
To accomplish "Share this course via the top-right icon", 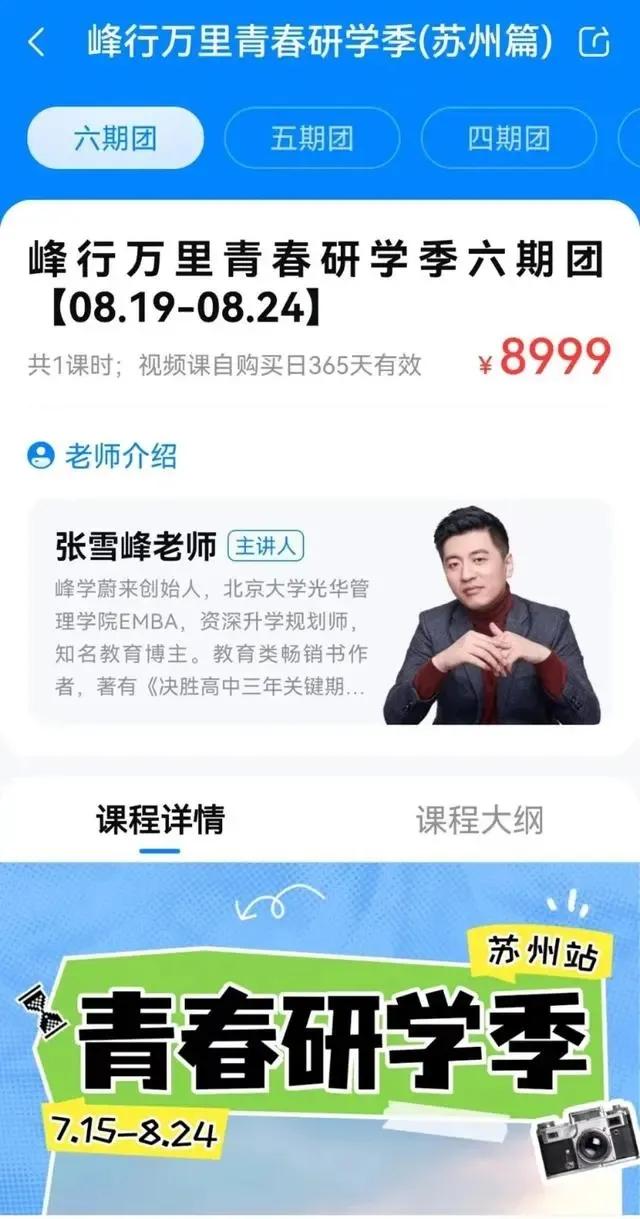I will [594, 43].
